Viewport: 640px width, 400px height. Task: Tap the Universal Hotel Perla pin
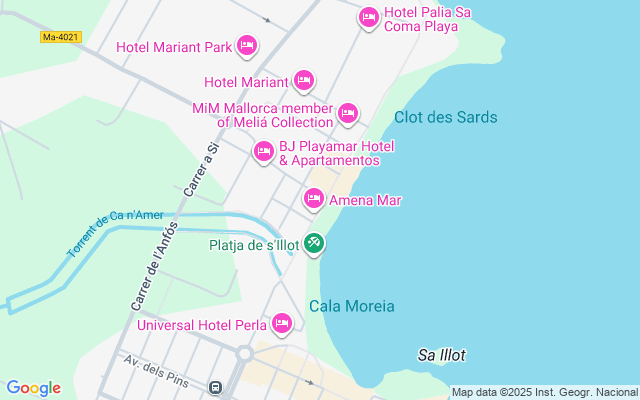click(282, 323)
